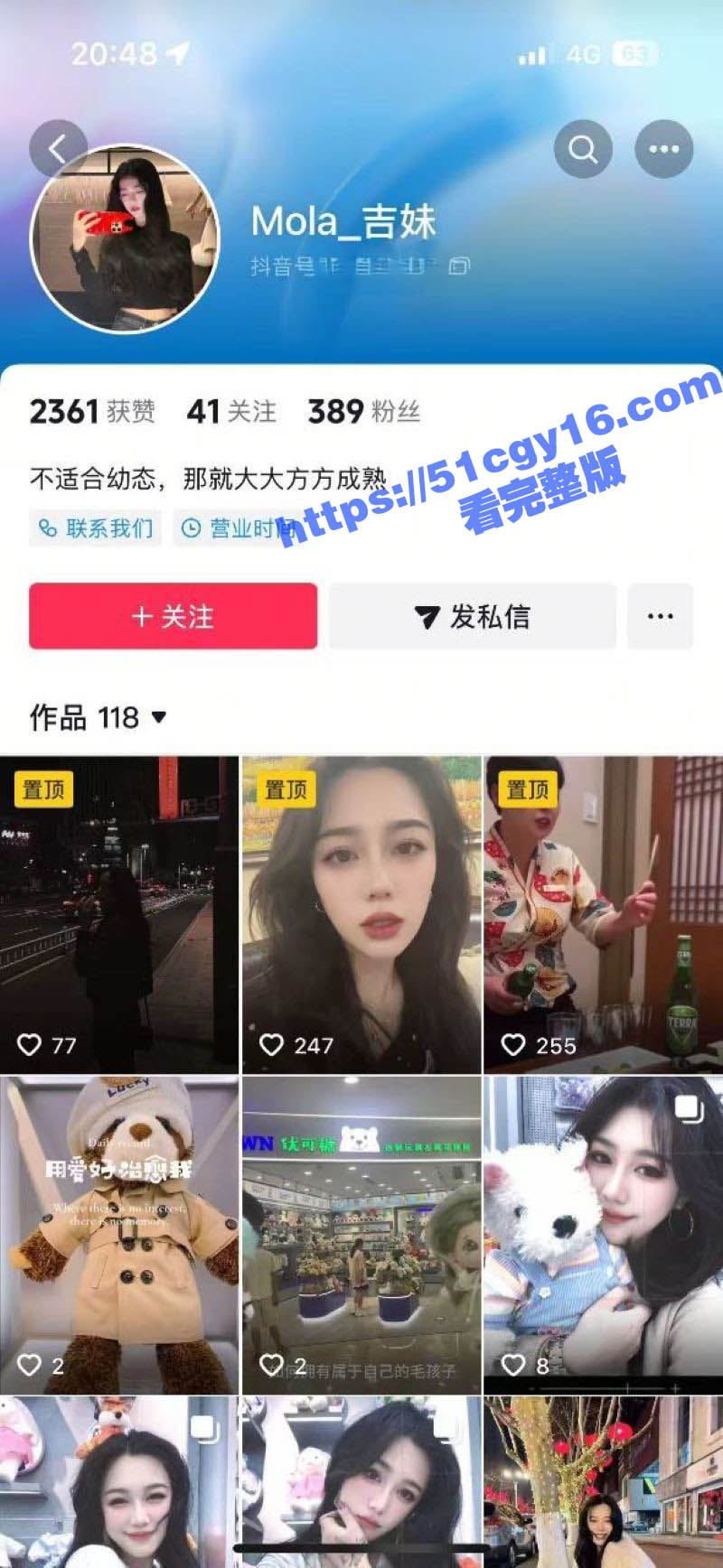This screenshot has height=1568, width=723.
Task: Expand the more actions button beside 发私信
Action: tap(661, 616)
